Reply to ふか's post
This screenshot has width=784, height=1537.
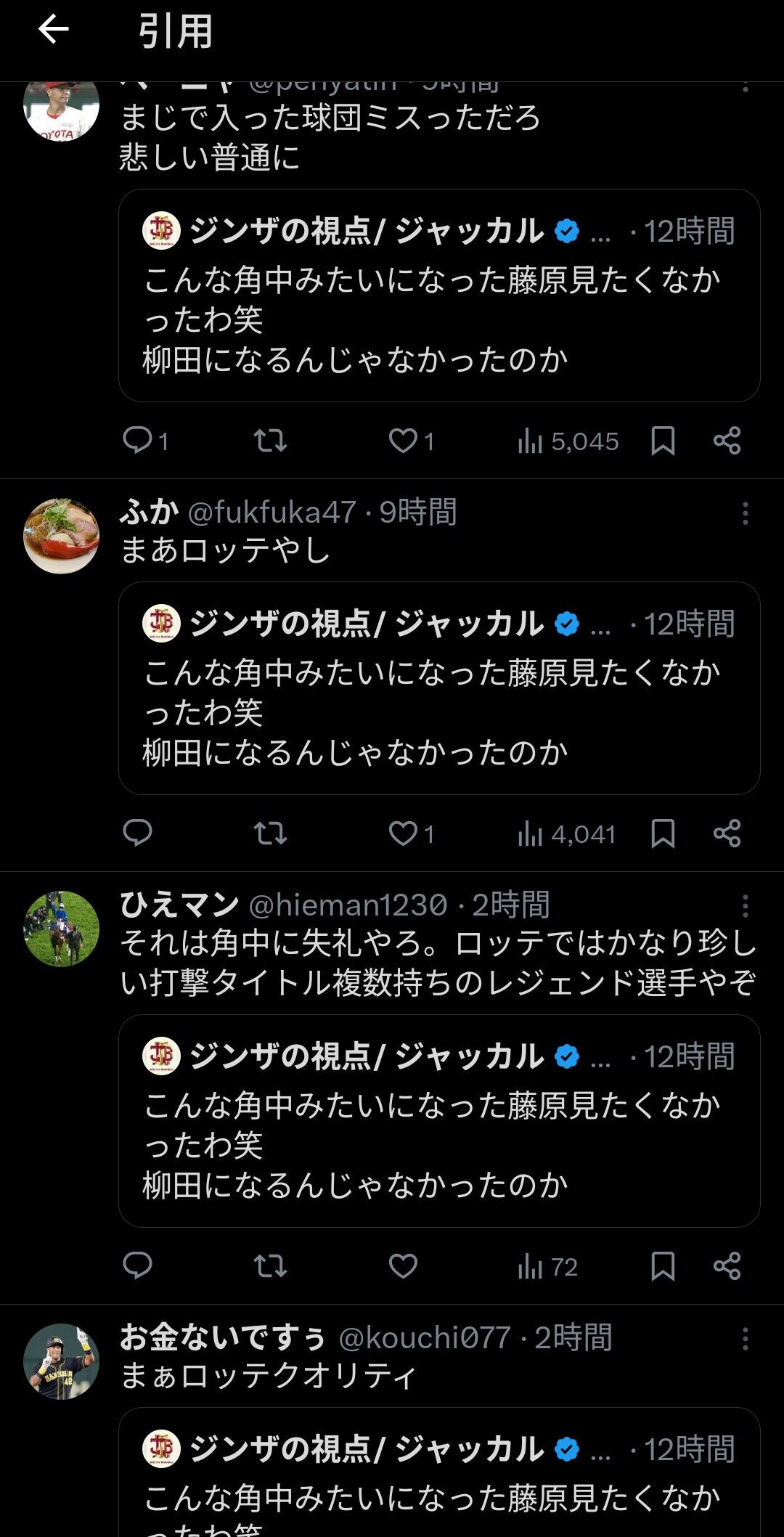pyautogui.click(x=137, y=833)
